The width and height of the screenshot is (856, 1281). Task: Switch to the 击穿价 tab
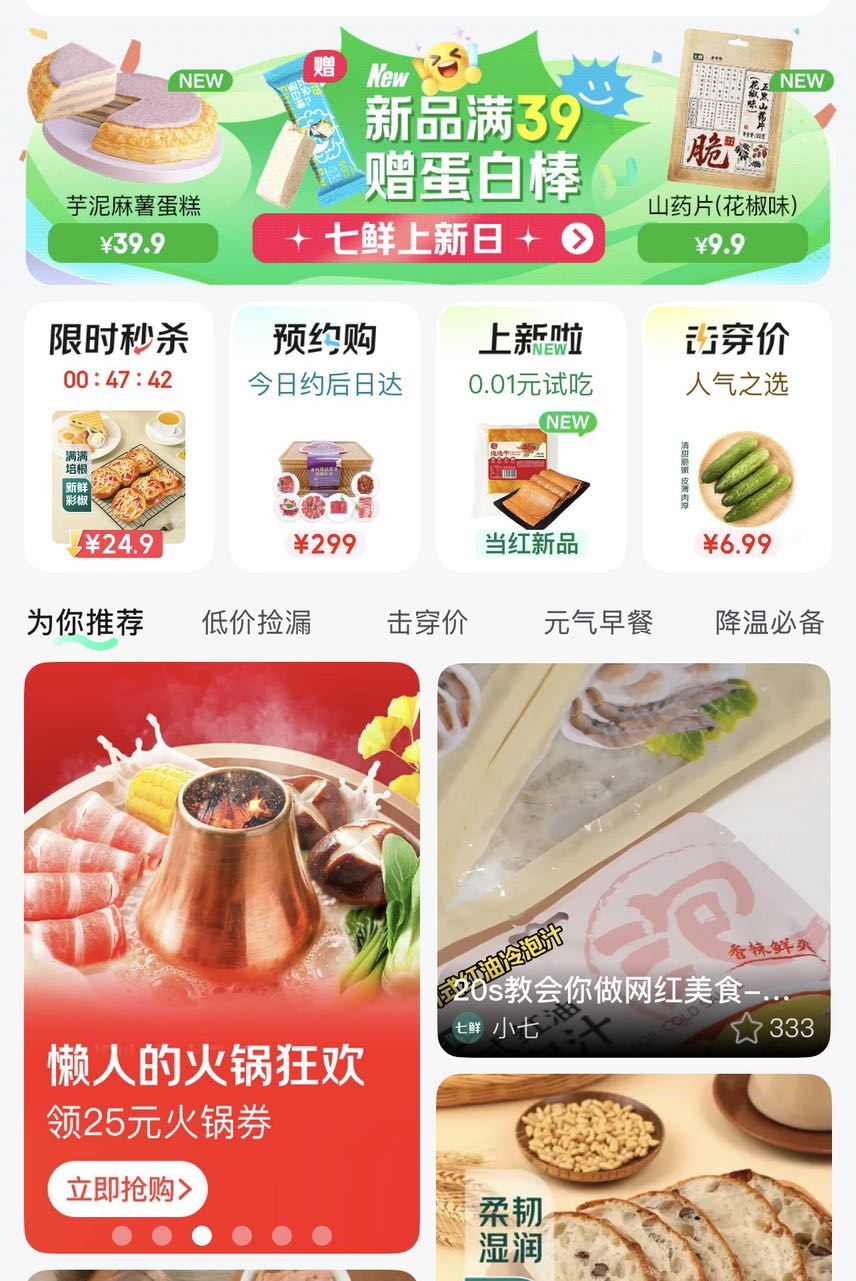tap(427, 622)
